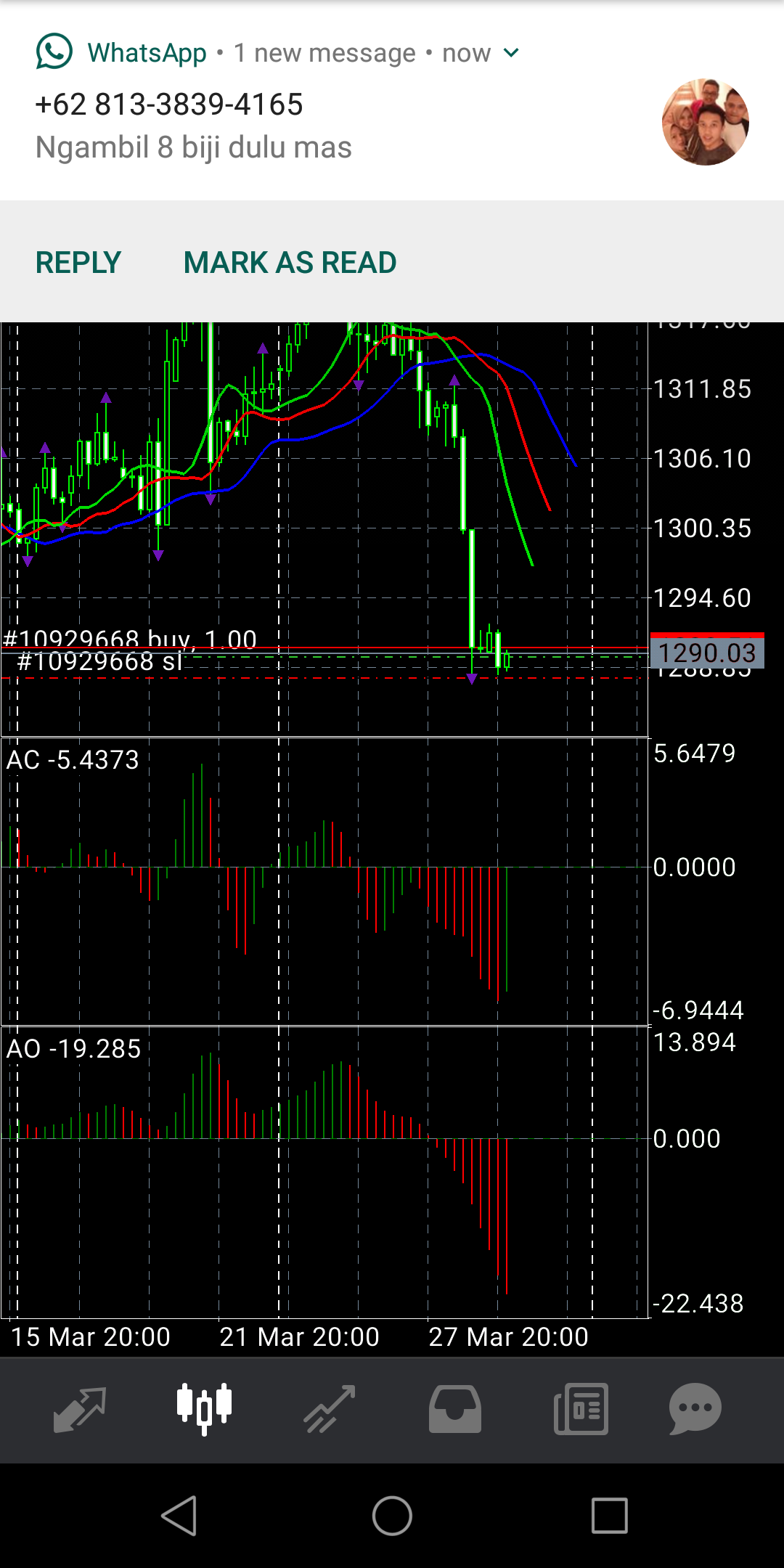
Task: Collapse the notification using the chevron
Action: pos(511,53)
